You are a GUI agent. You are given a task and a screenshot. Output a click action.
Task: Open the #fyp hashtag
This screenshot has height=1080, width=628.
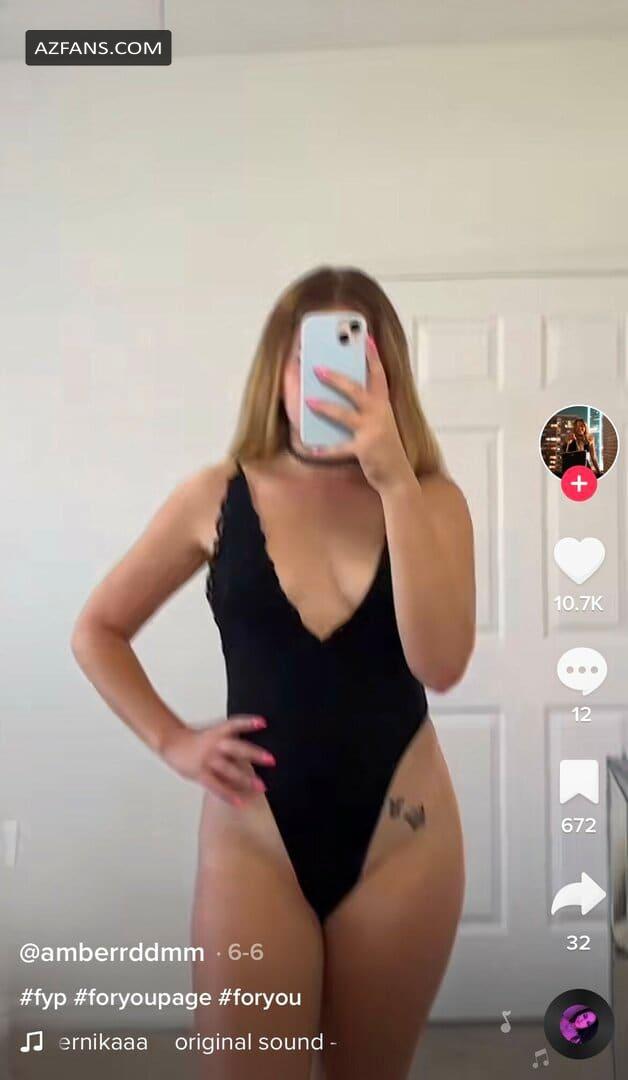coord(43,998)
